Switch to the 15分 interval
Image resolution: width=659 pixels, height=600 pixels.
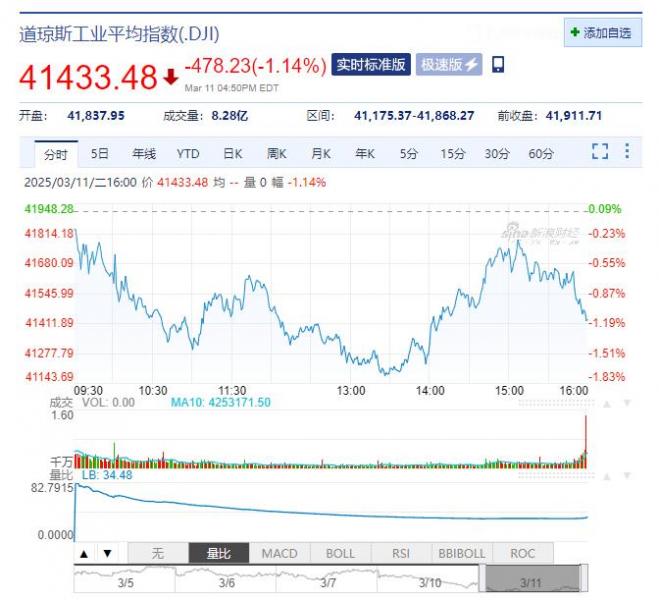tap(453, 153)
